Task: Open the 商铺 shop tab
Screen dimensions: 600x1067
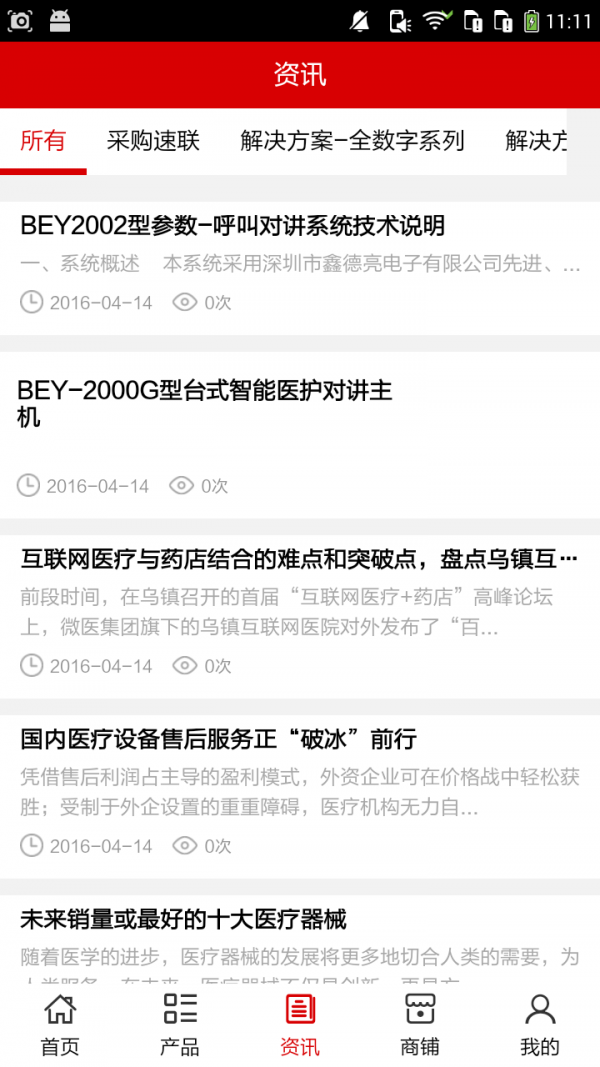Action: [x=420, y=1025]
